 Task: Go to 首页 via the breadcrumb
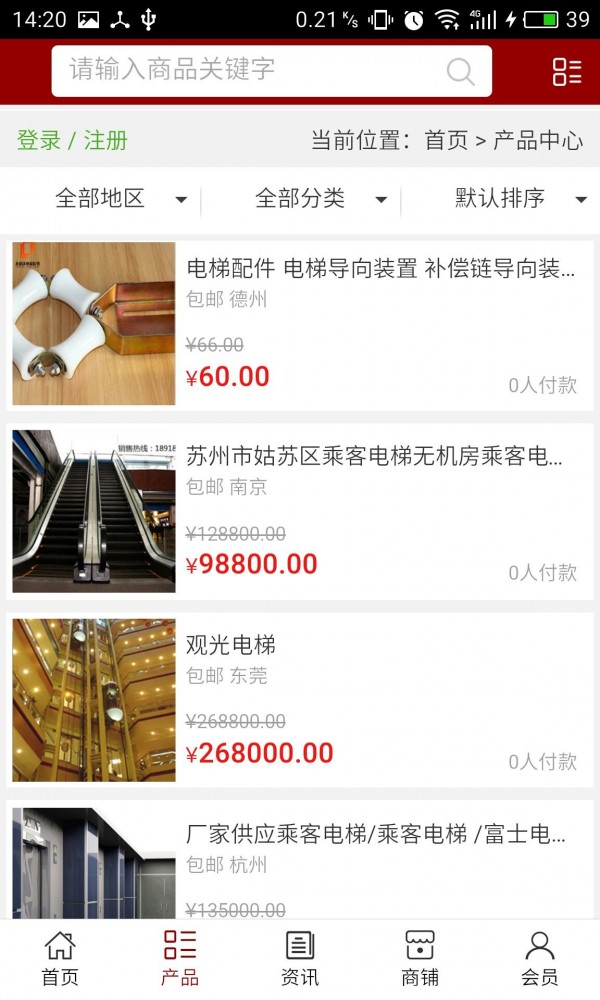coord(446,140)
